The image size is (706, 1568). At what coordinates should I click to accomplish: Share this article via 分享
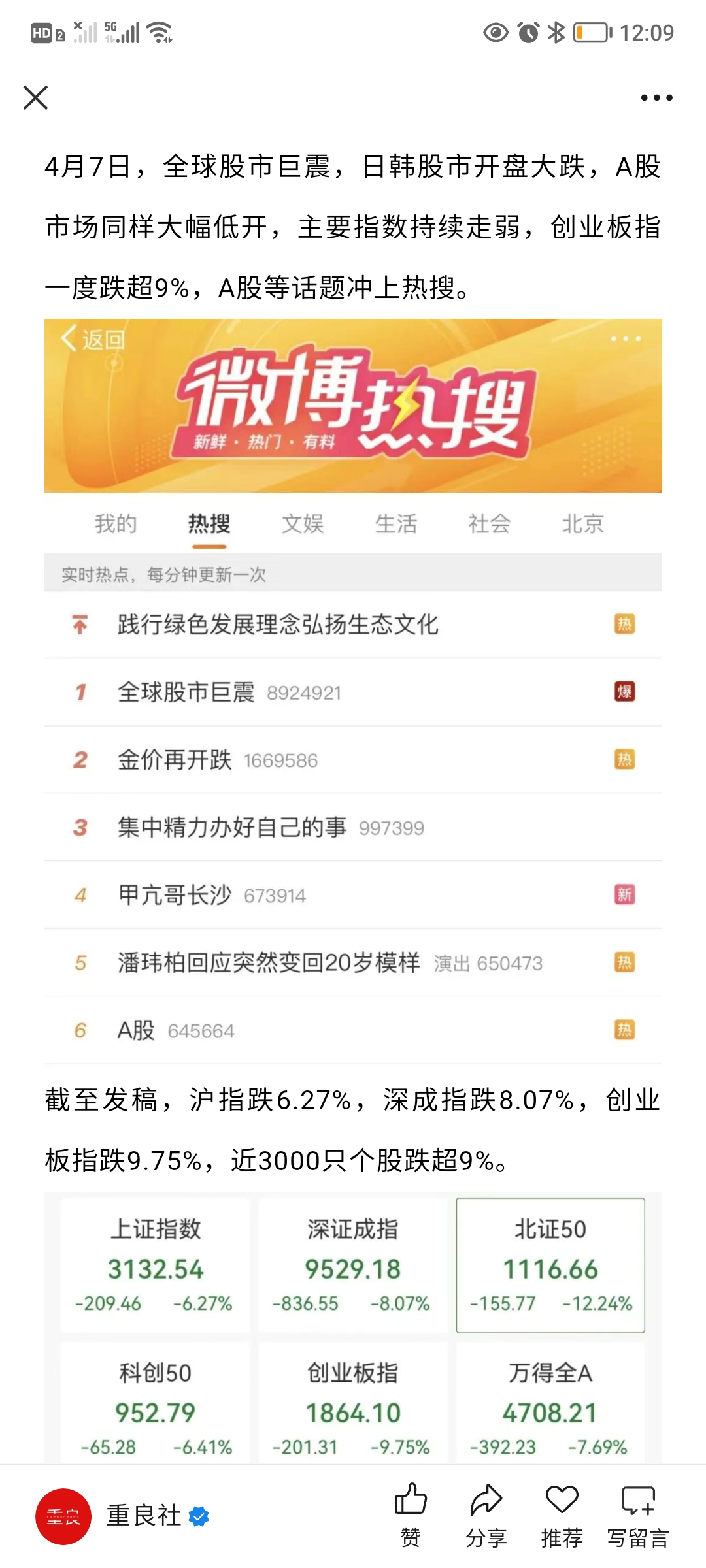point(486,1516)
